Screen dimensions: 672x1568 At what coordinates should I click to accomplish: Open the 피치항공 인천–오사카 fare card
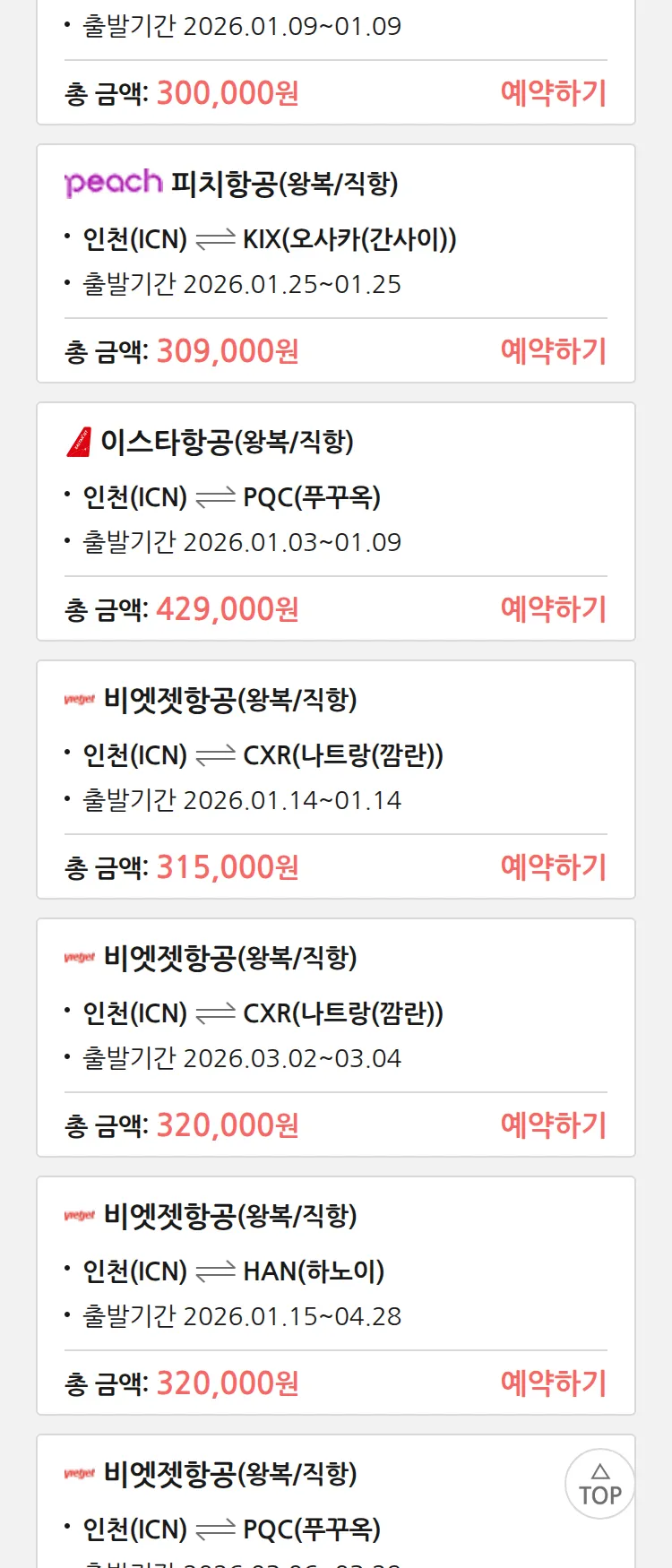coord(269,238)
